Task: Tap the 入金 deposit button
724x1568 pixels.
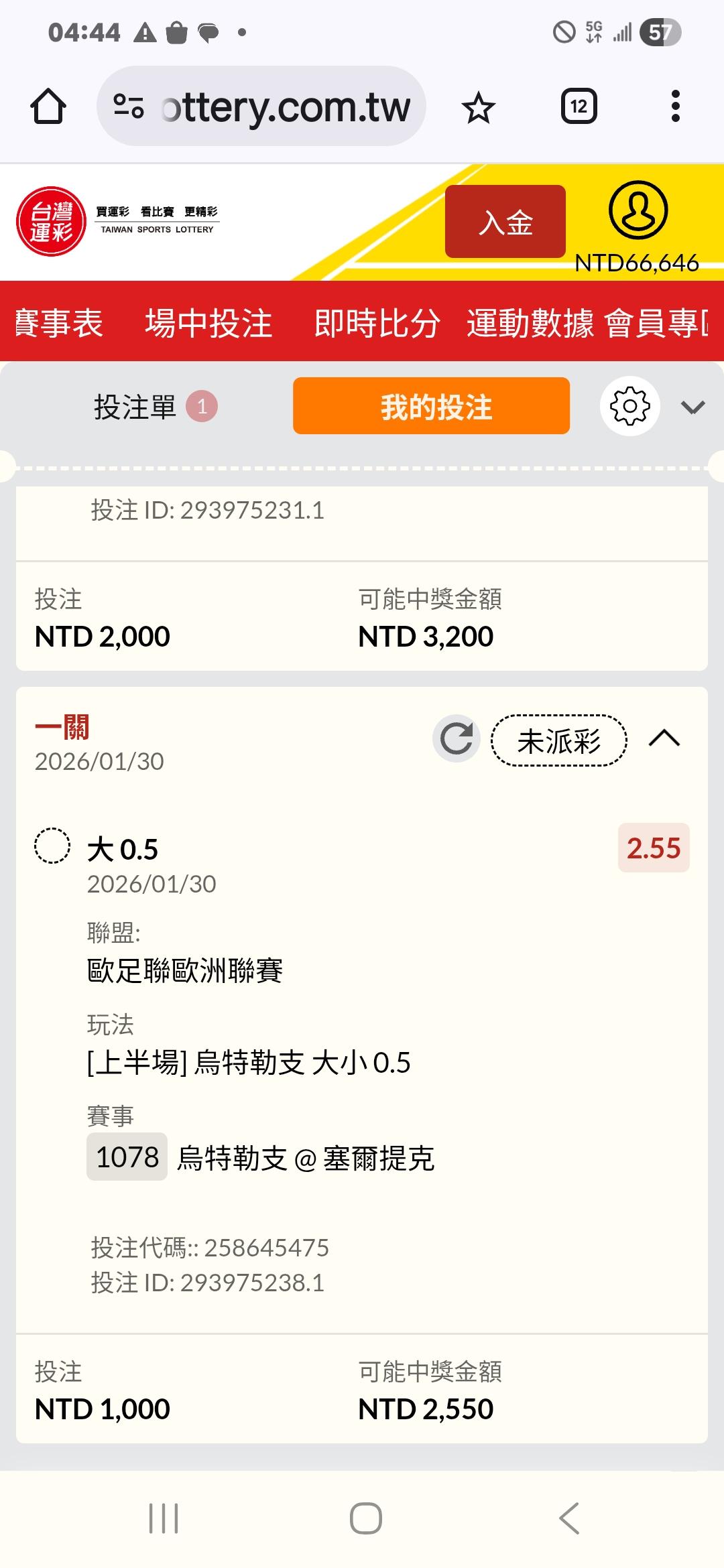Action: 505,222
